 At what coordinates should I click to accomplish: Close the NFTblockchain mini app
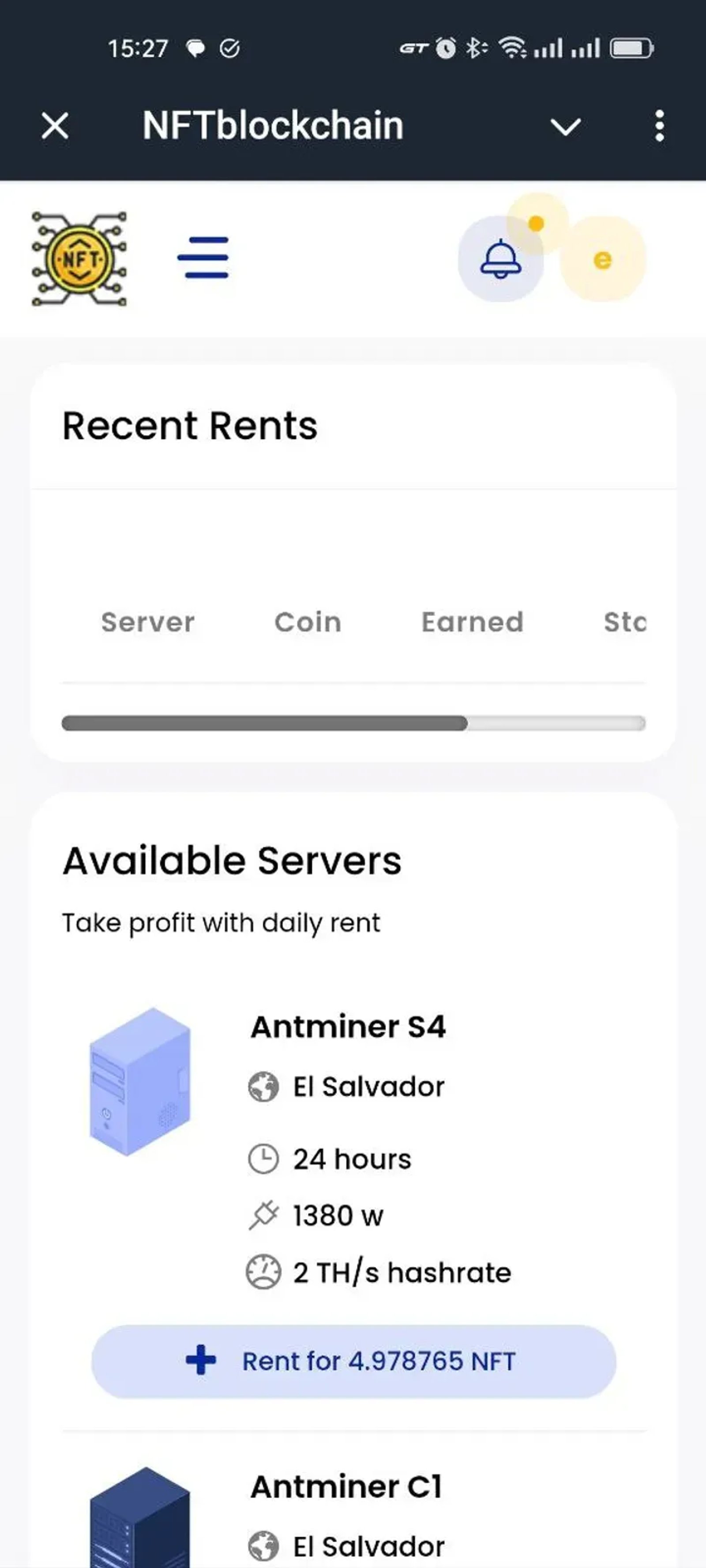(x=53, y=126)
